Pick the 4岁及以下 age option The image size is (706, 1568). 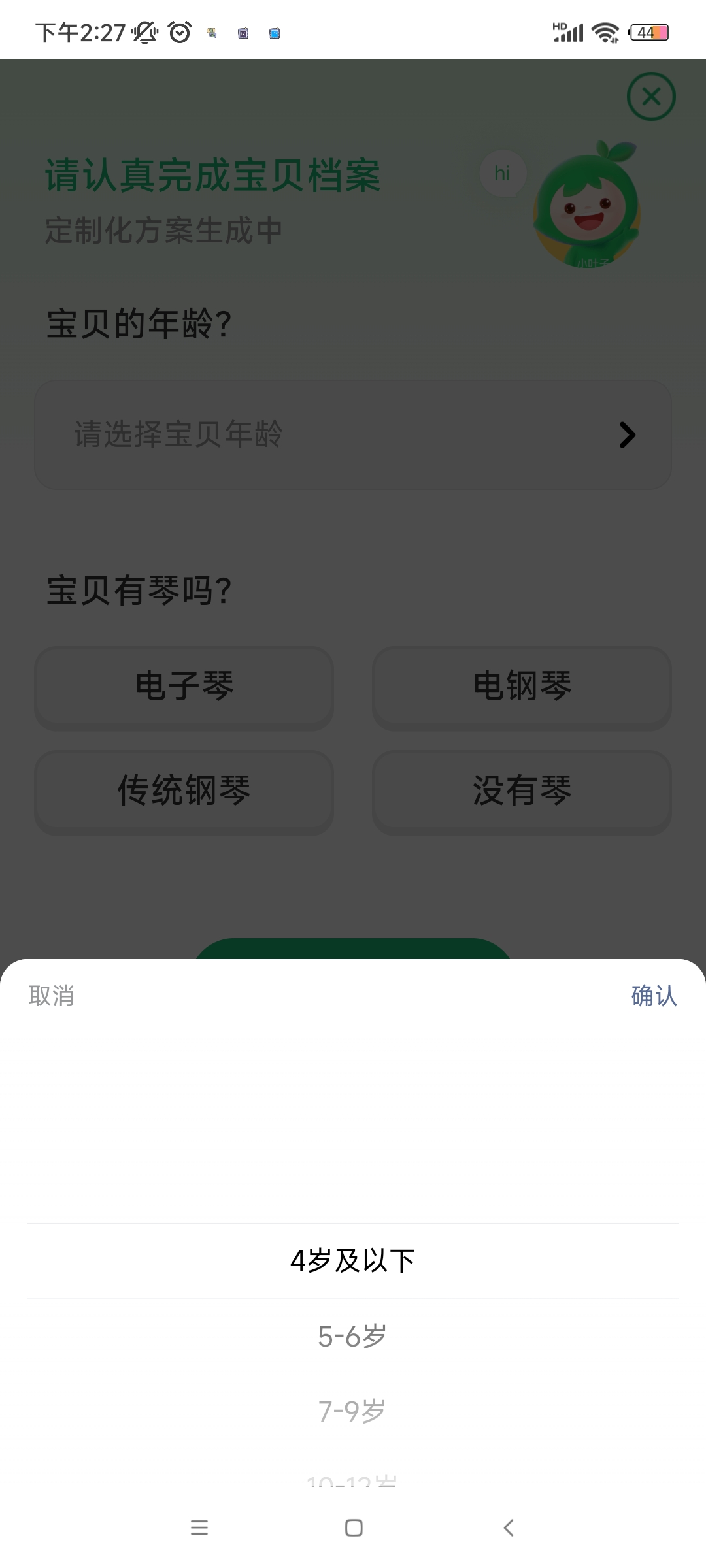(x=352, y=1261)
